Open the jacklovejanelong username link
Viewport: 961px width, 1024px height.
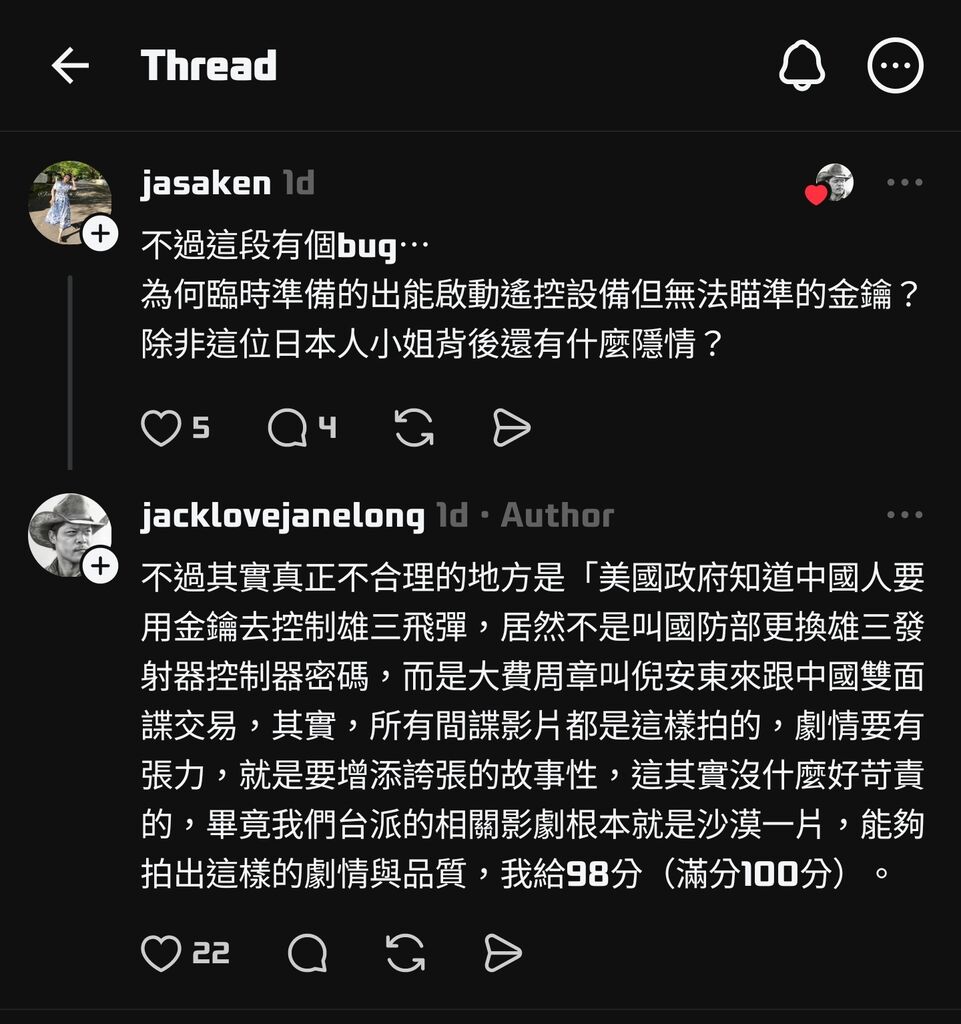click(x=283, y=516)
